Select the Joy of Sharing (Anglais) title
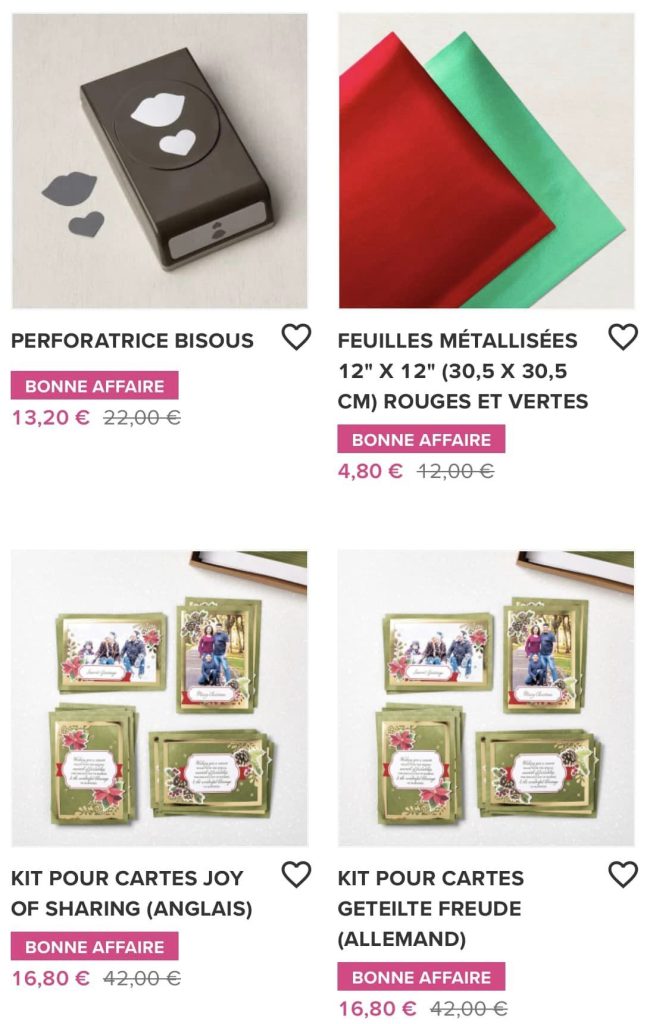 [132, 893]
